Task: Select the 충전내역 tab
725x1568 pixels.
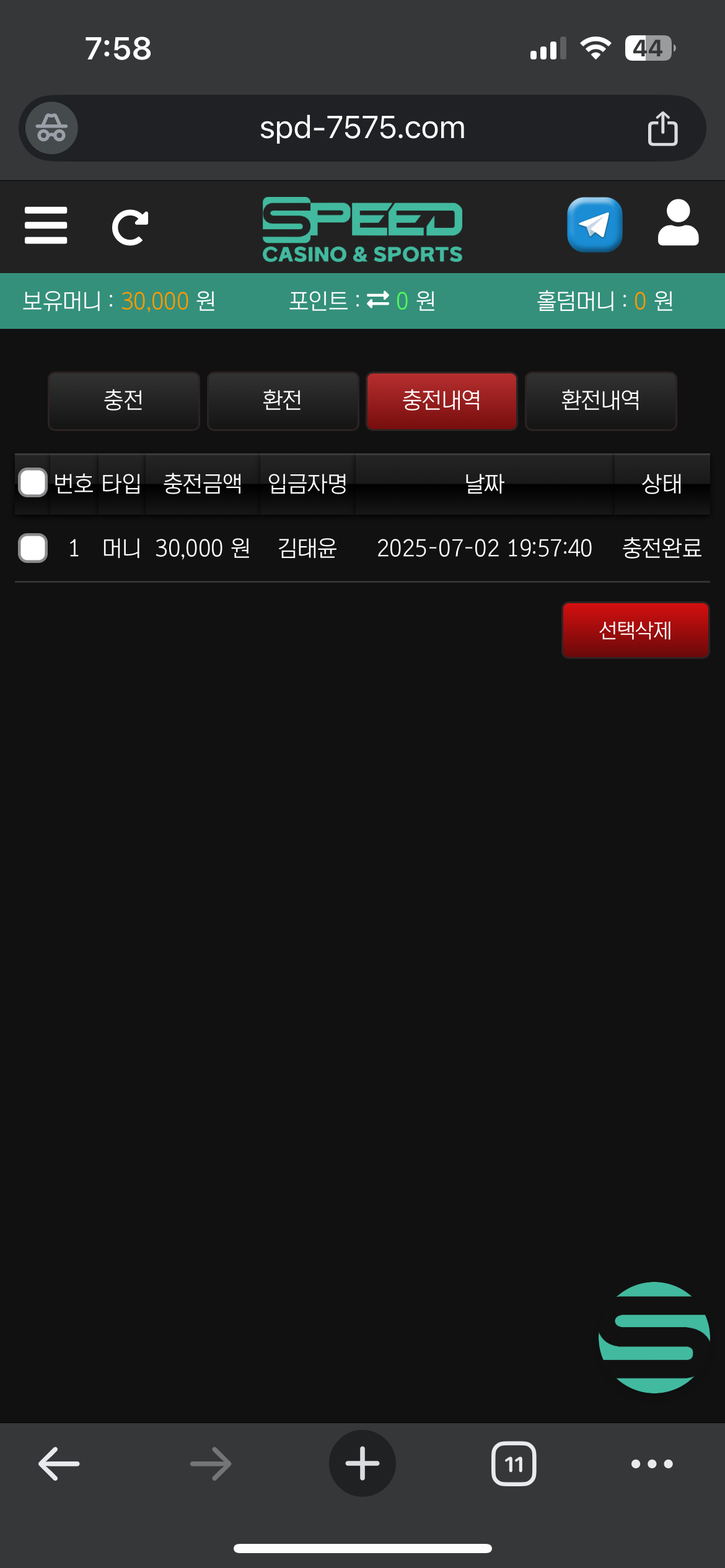Action: (441, 400)
